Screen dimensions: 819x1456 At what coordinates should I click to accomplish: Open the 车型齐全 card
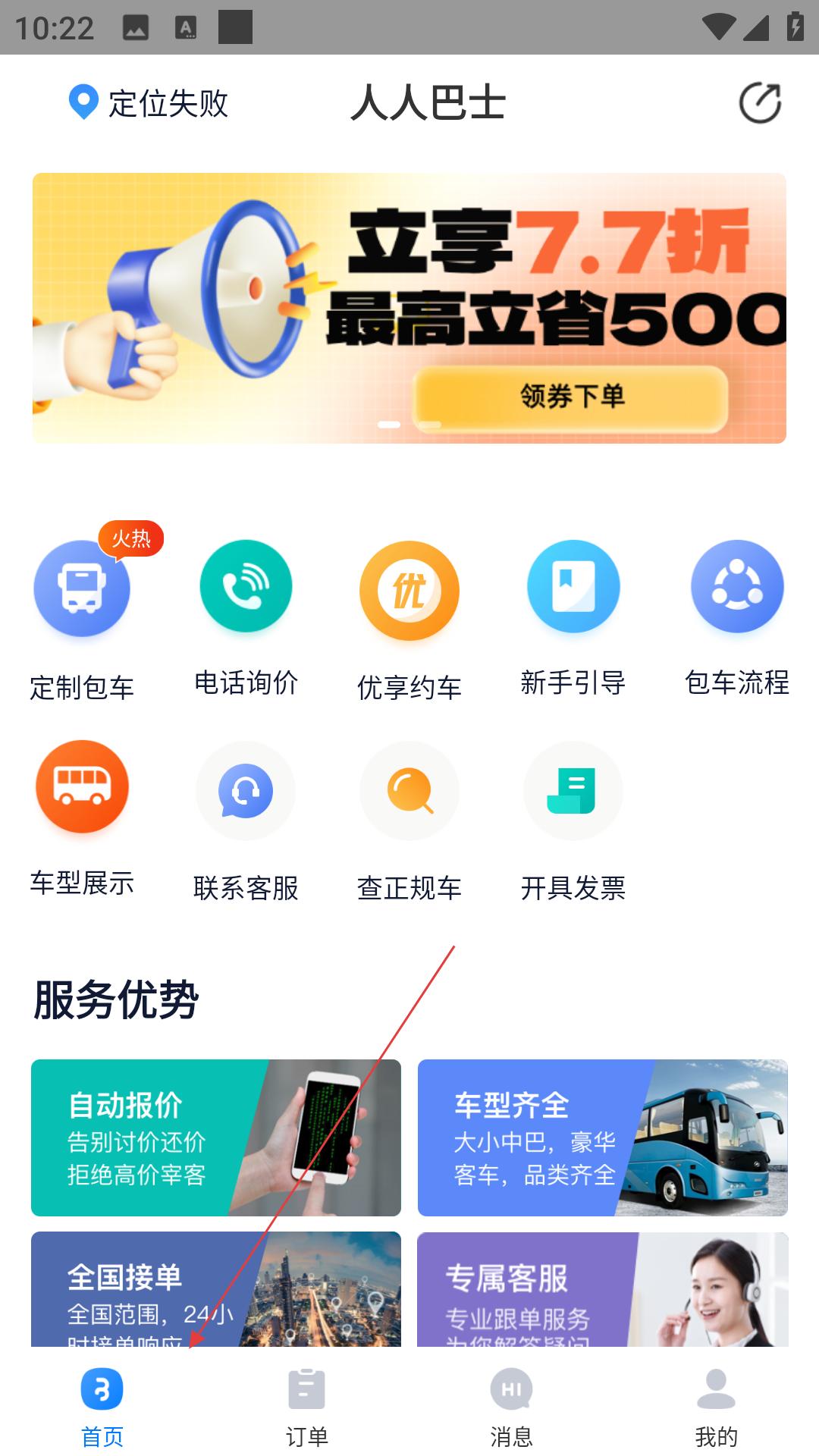(603, 1137)
